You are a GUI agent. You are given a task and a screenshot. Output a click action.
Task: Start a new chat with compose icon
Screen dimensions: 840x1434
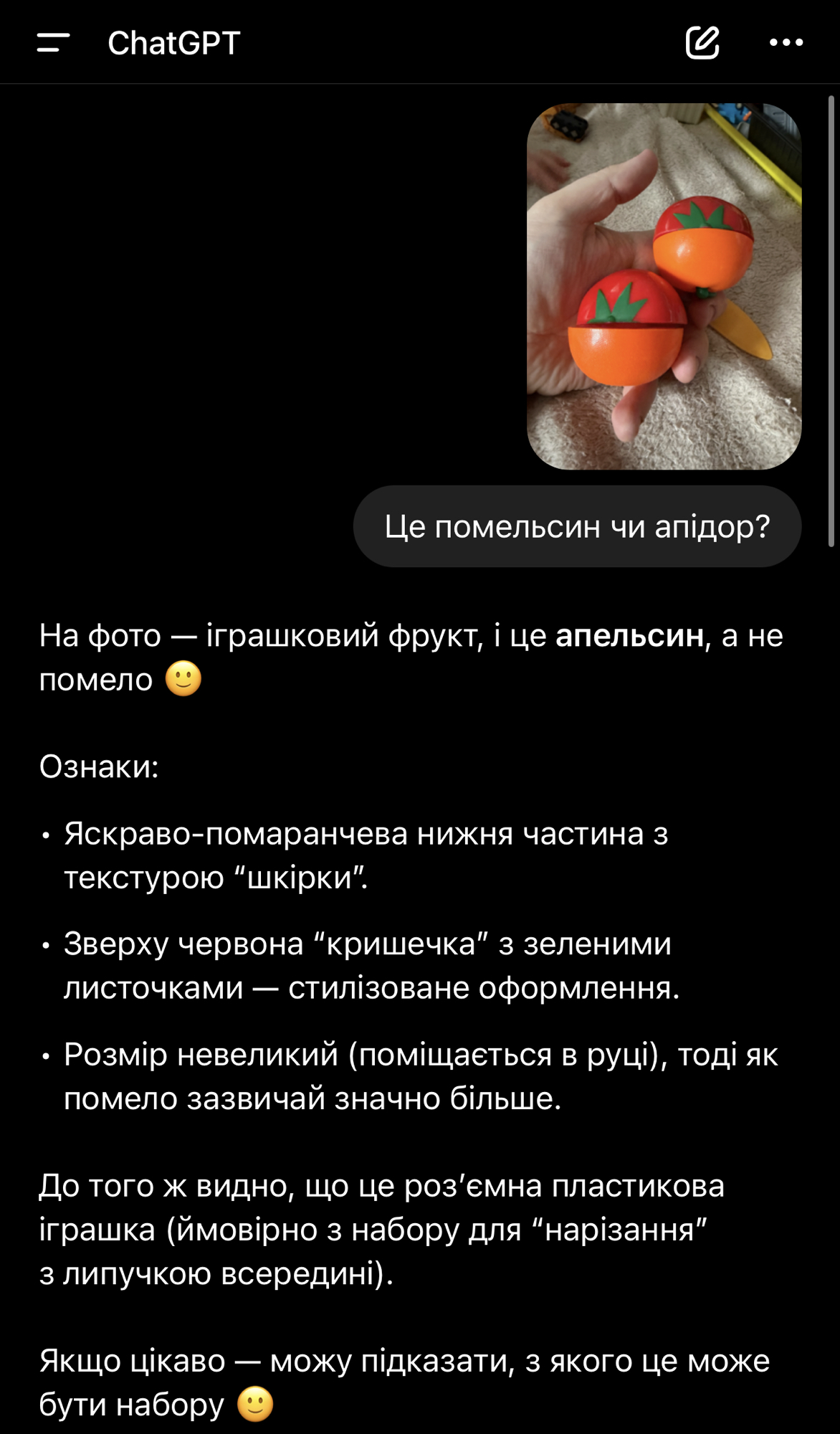click(702, 43)
